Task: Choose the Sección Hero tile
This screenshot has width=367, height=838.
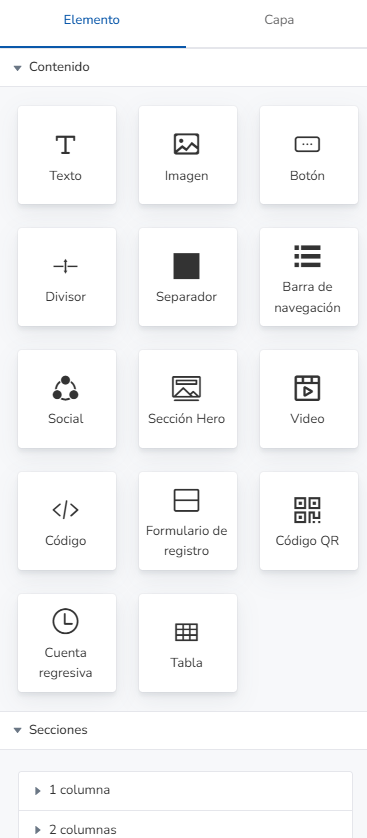Action: [188, 399]
